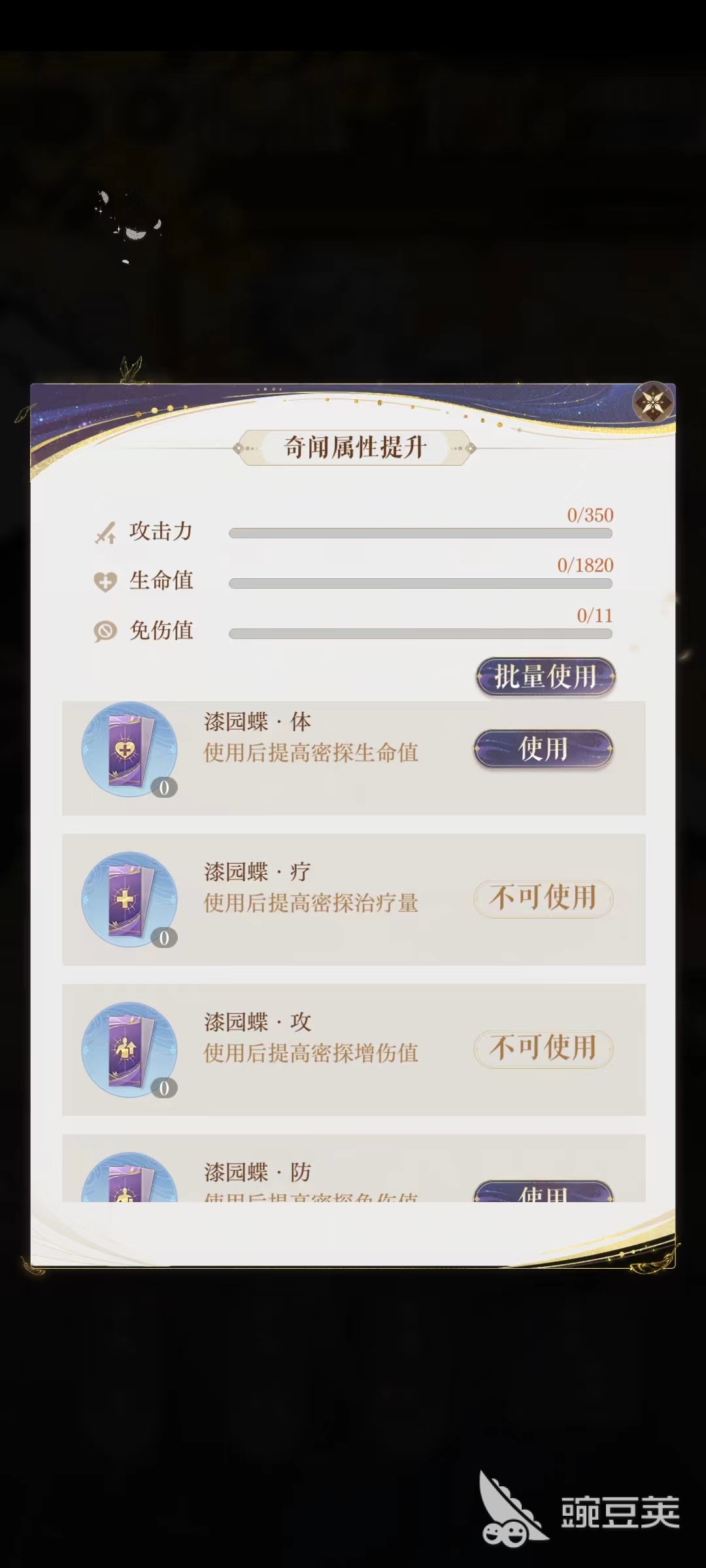Use the 漆园蝶·体 item
This screenshot has height=1568, width=706.
543,749
